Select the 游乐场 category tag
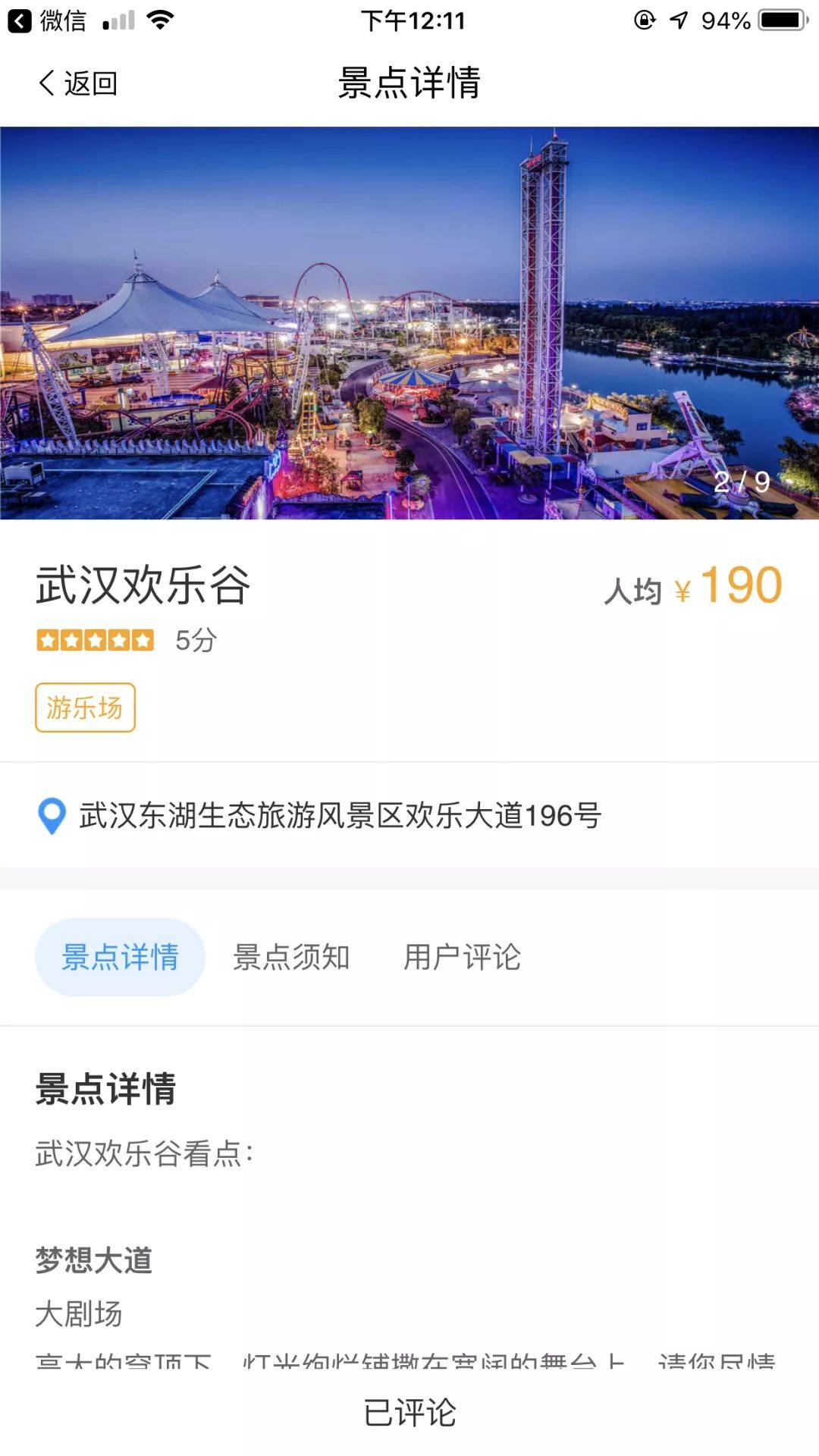The image size is (819, 1456). pyautogui.click(x=85, y=707)
